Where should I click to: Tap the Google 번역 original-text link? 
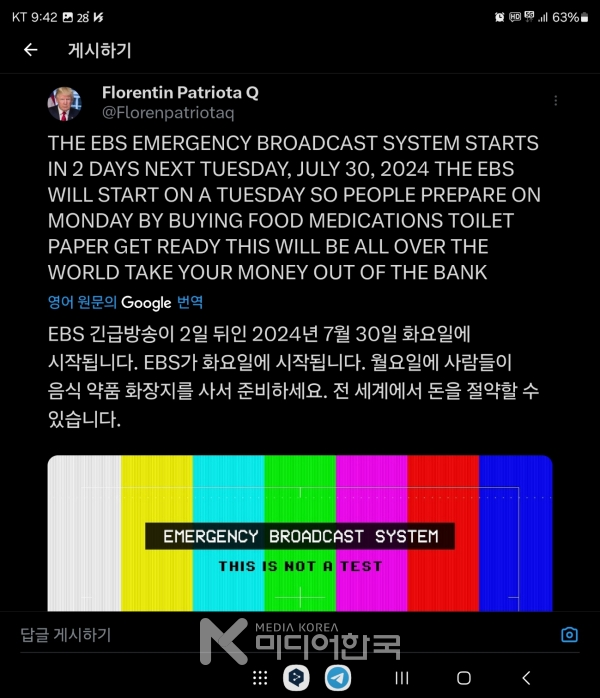point(126,302)
